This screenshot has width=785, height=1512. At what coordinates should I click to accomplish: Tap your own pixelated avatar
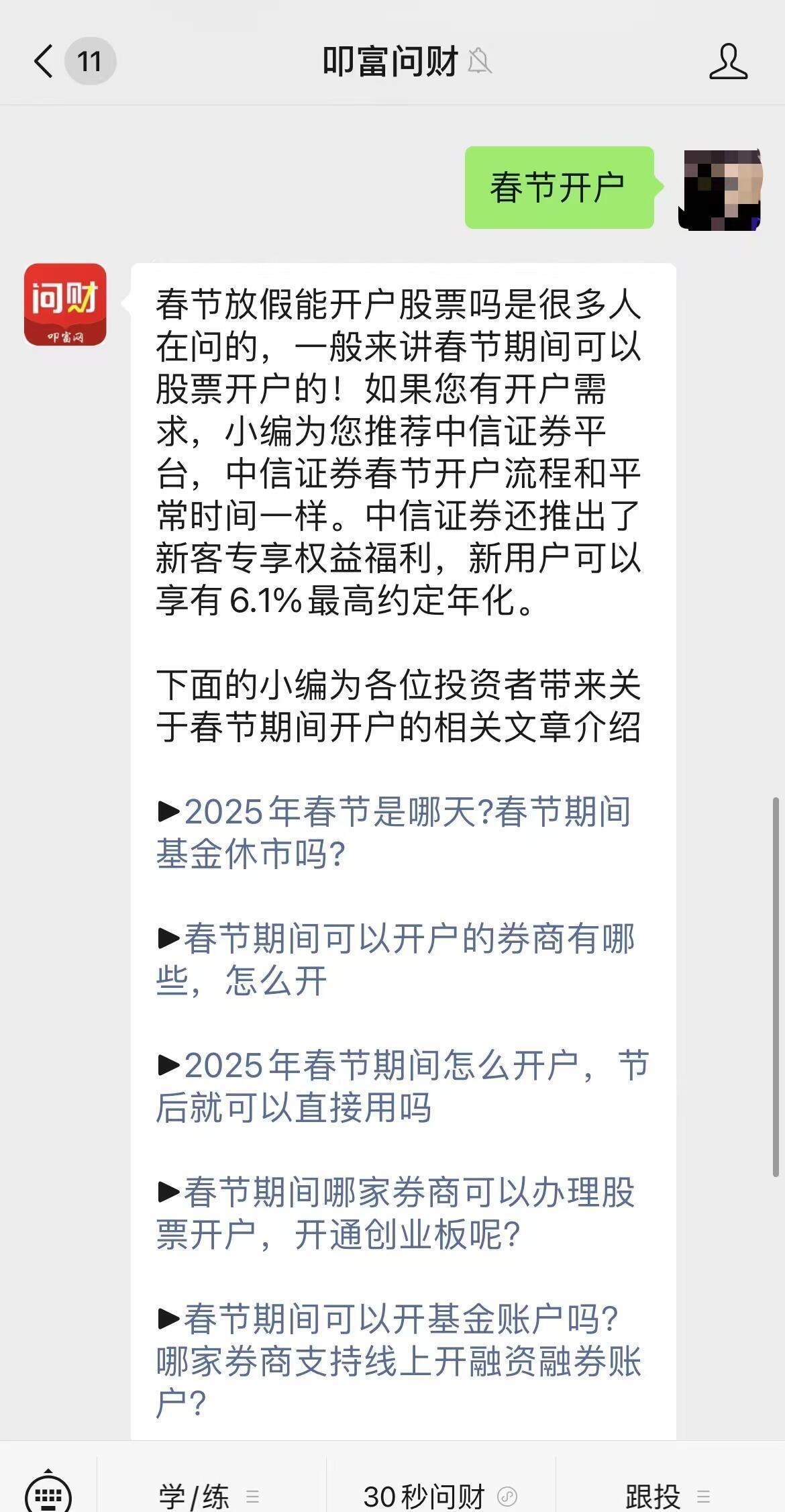[720, 189]
